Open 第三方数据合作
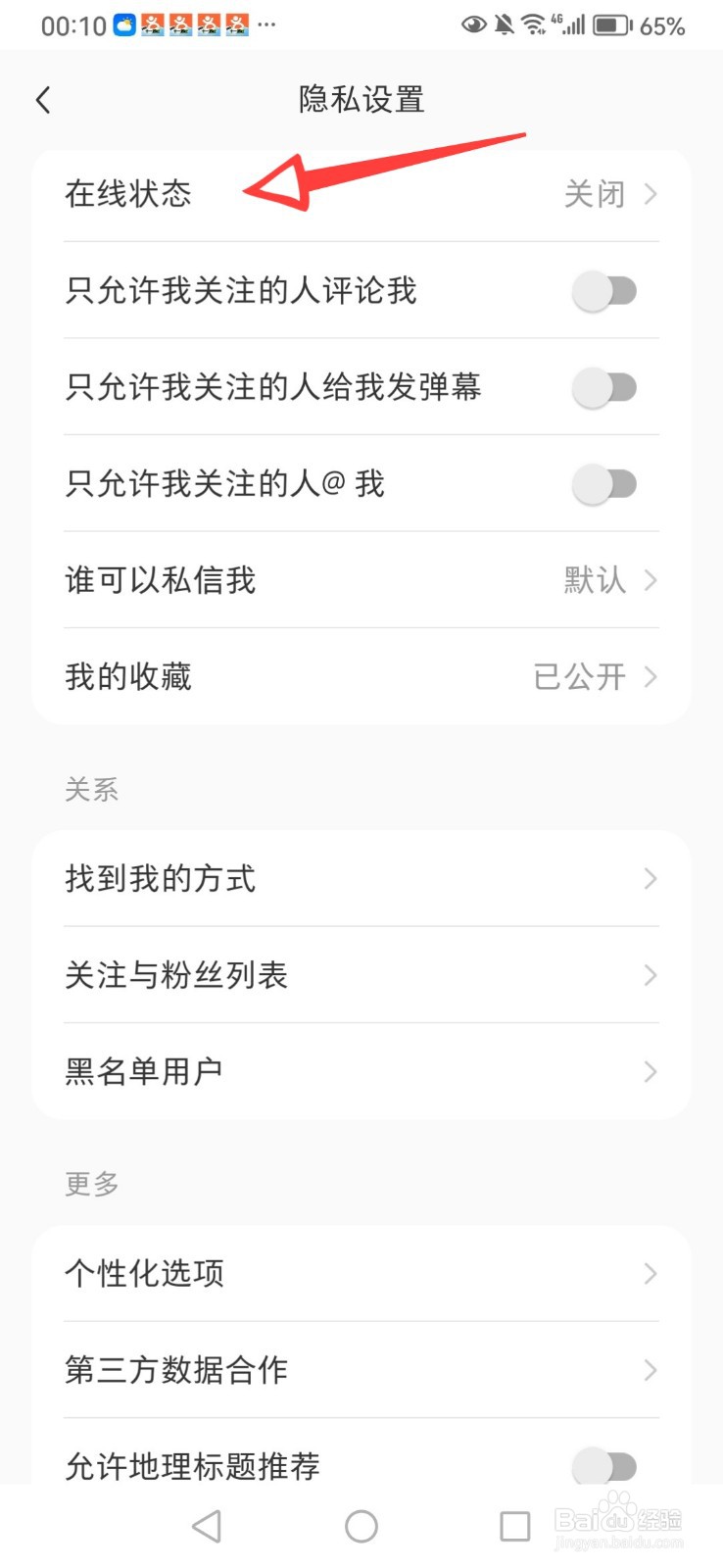The width and height of the screenshot is (723, 1568). [361, 1370]
